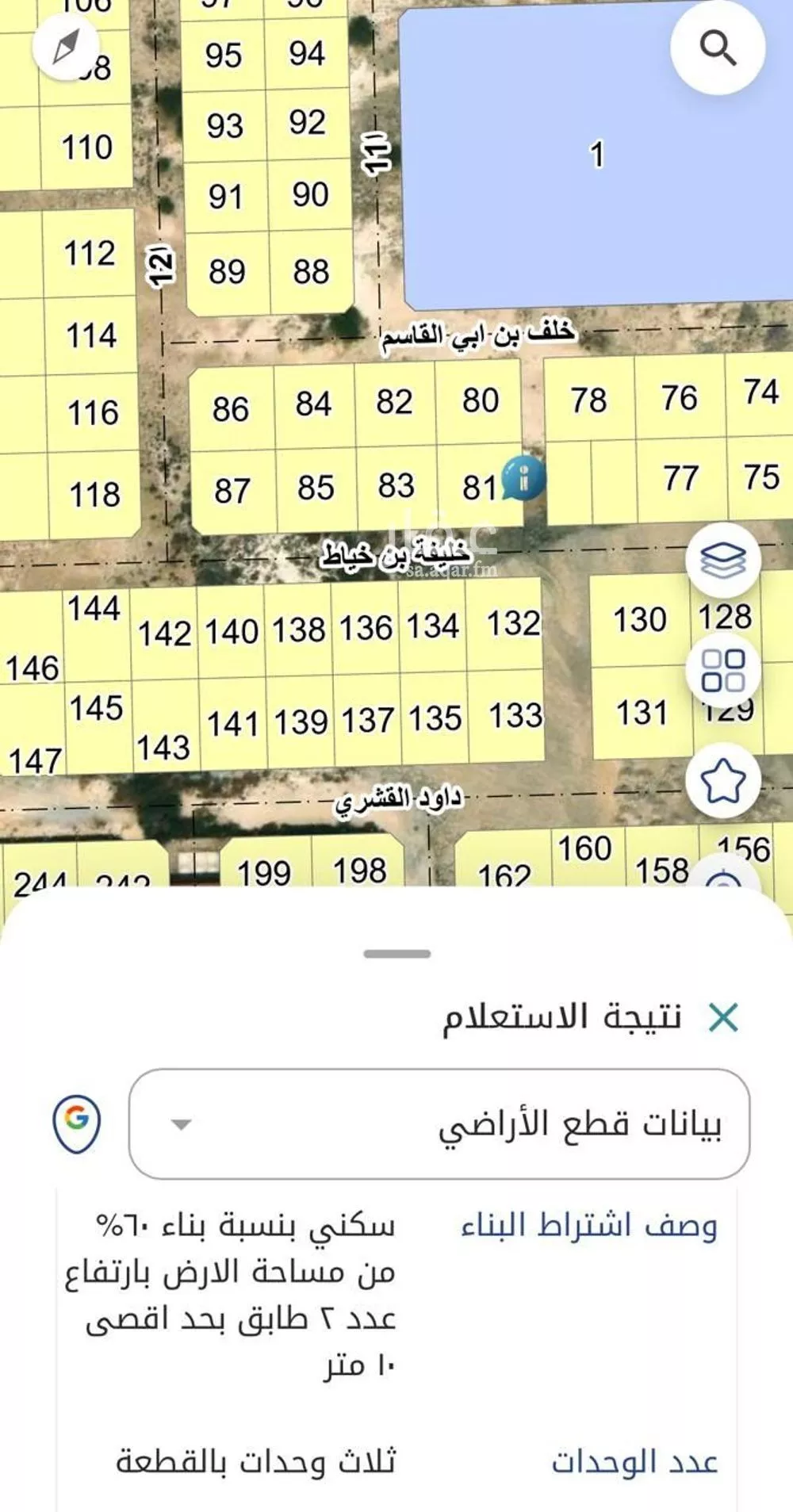The image size is (793, 1512).
Task: Open the map layers selector icon
Action: coord(723,561)
